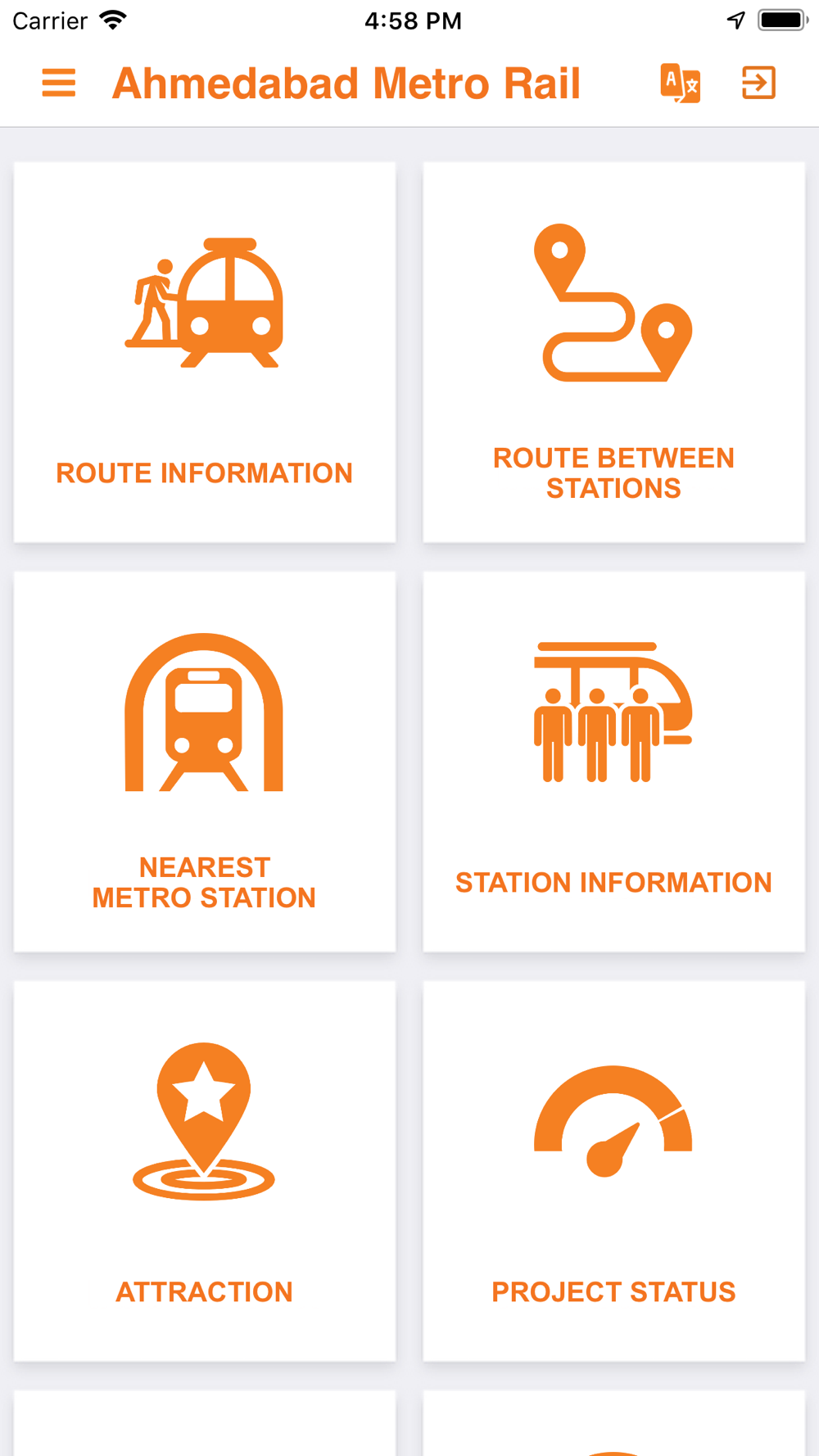
Task: Select Route Between Stations
Action: pyautogui.click(x=613, y=352)
